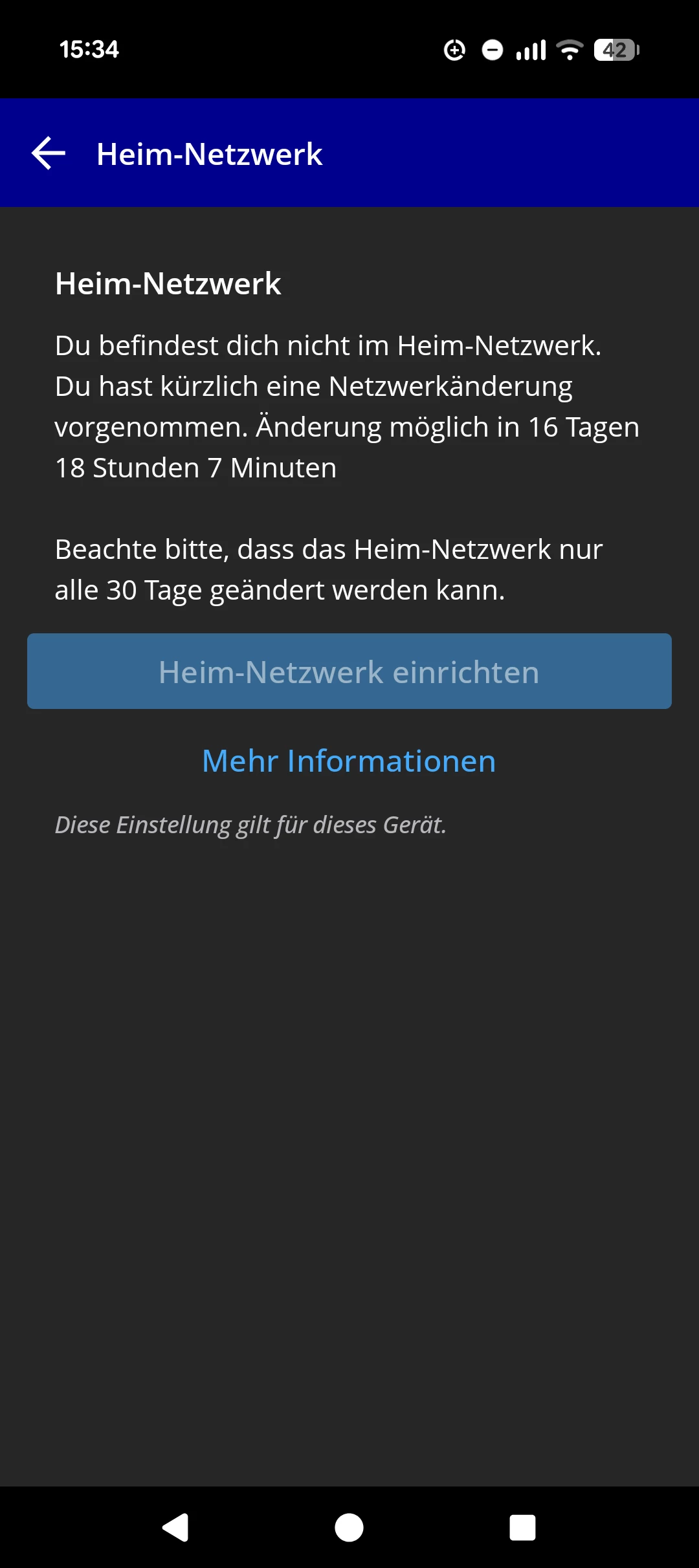Tap the system back button
This screenshot has width=699, height=1568.
(175, 1527)
